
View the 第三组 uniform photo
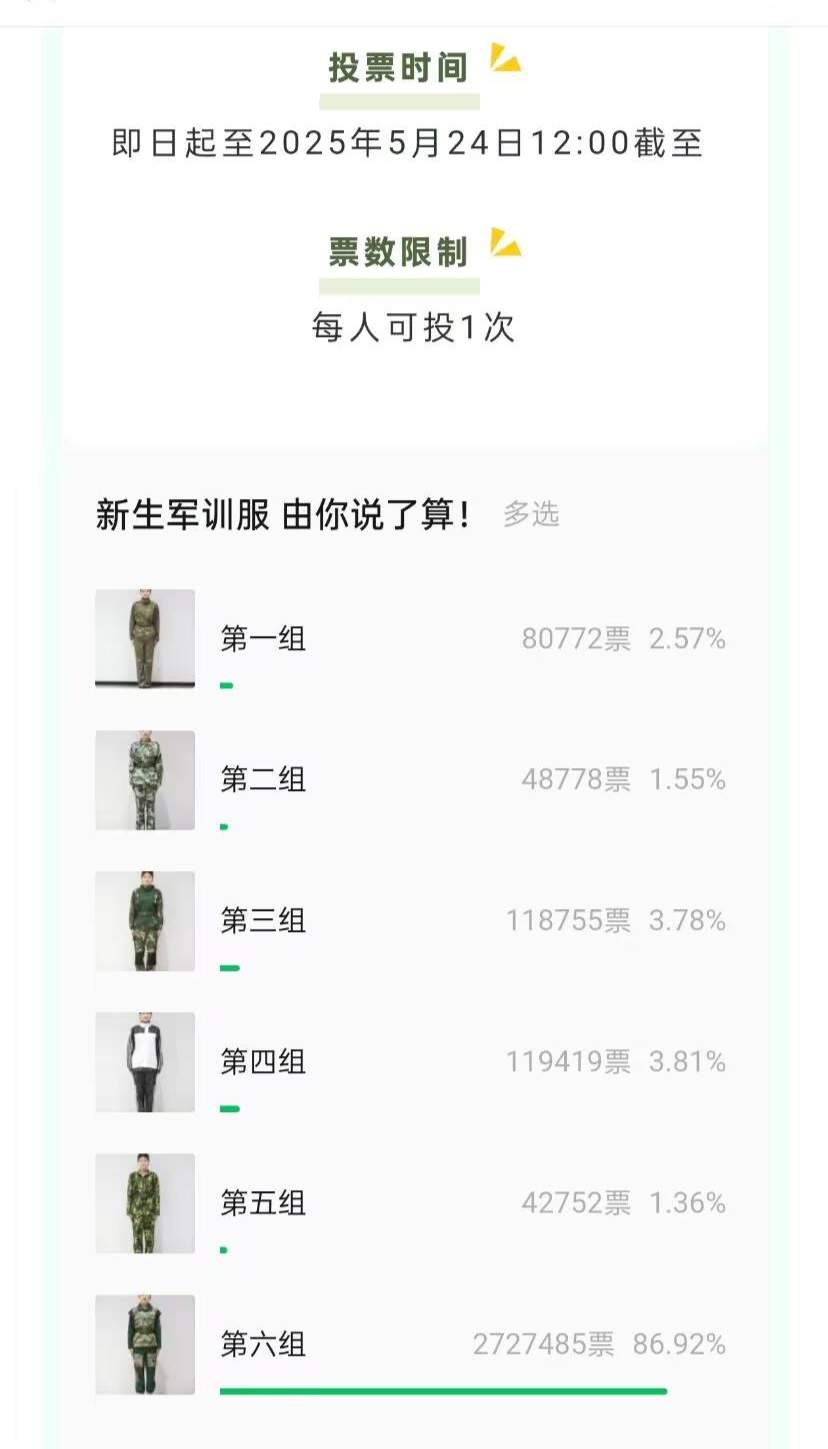(x=144, y=921)
